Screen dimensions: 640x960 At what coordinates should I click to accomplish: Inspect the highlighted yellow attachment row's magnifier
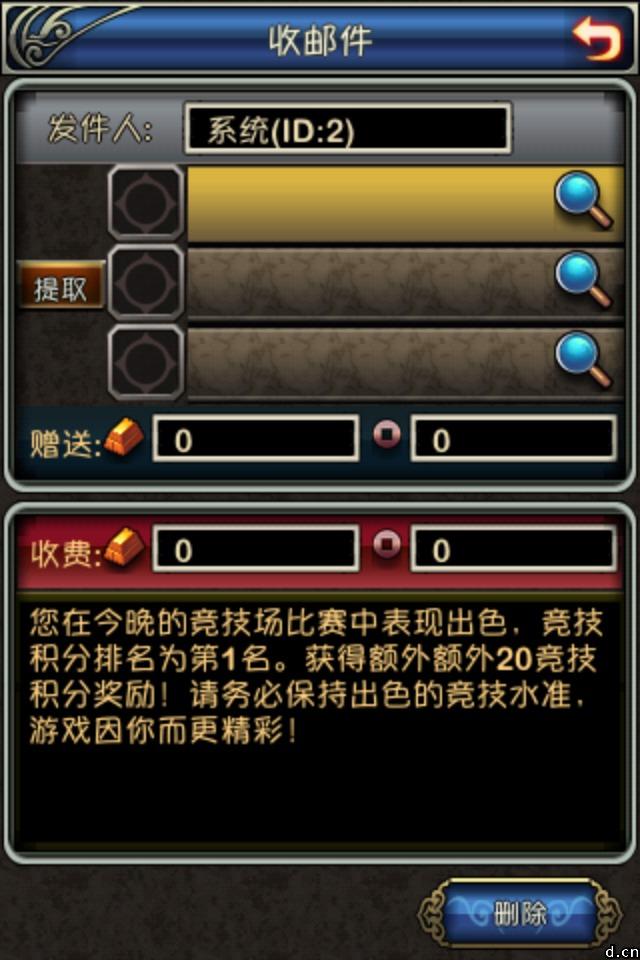click(583, 198)
